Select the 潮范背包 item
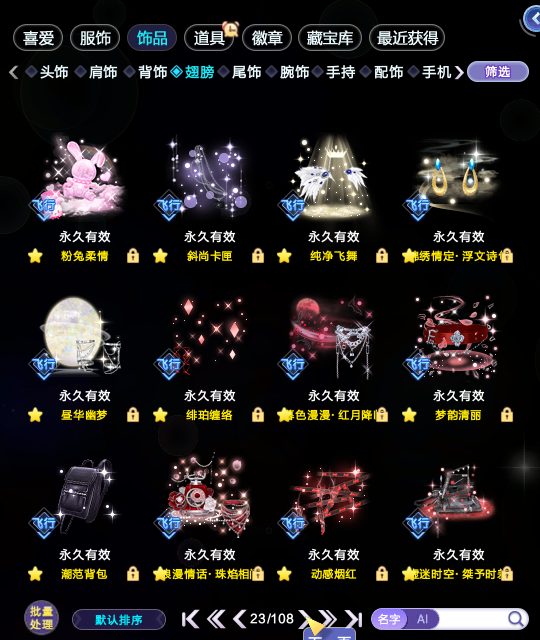Viewport: 540px width, 640px height. tap(84, 497)
